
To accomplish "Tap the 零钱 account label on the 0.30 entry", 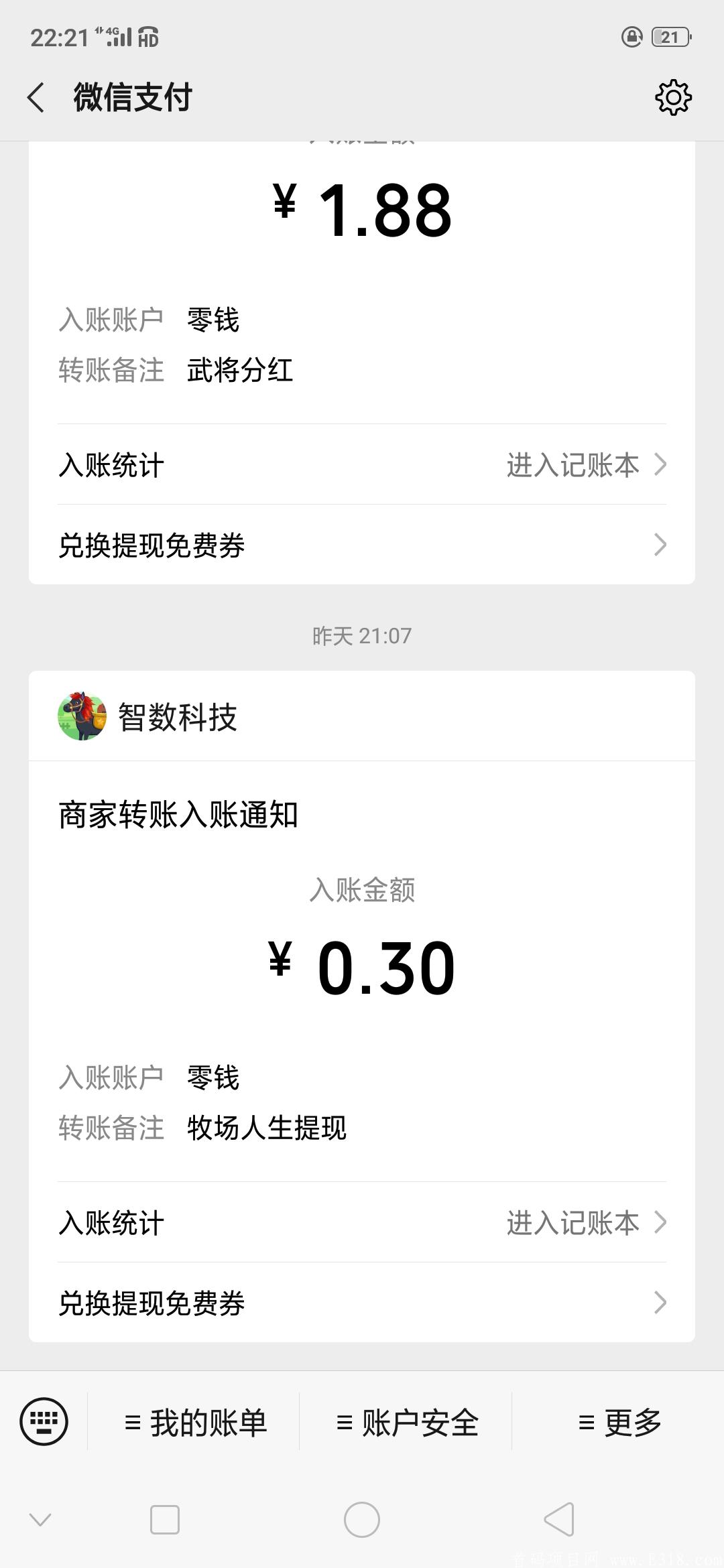I will click(x=215, y=1077).
